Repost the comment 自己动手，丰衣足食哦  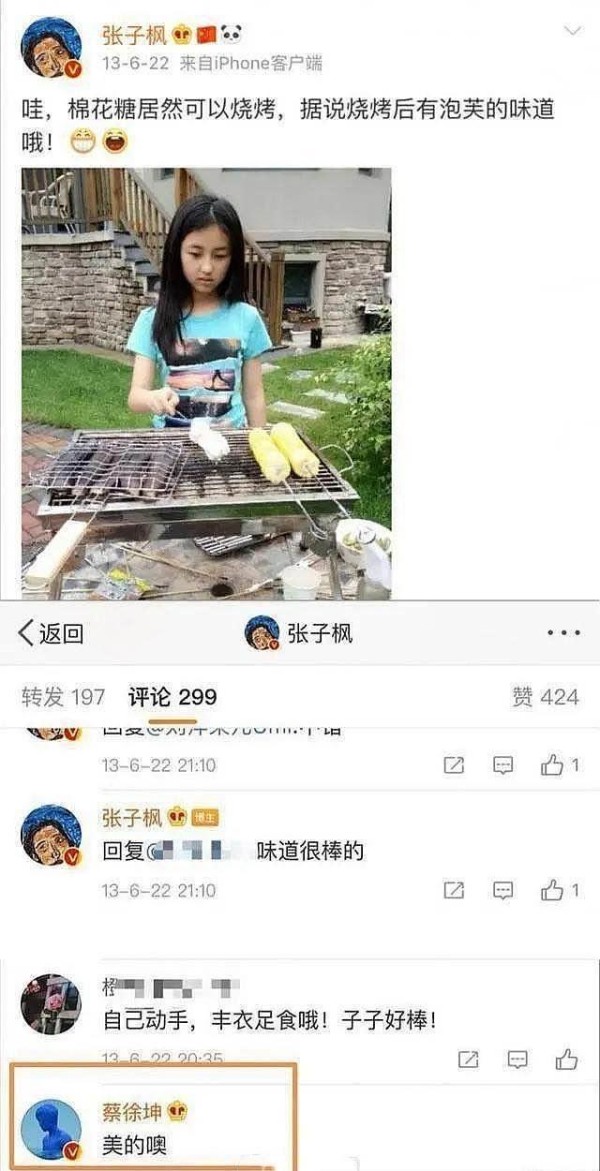tap(468, 1059)
